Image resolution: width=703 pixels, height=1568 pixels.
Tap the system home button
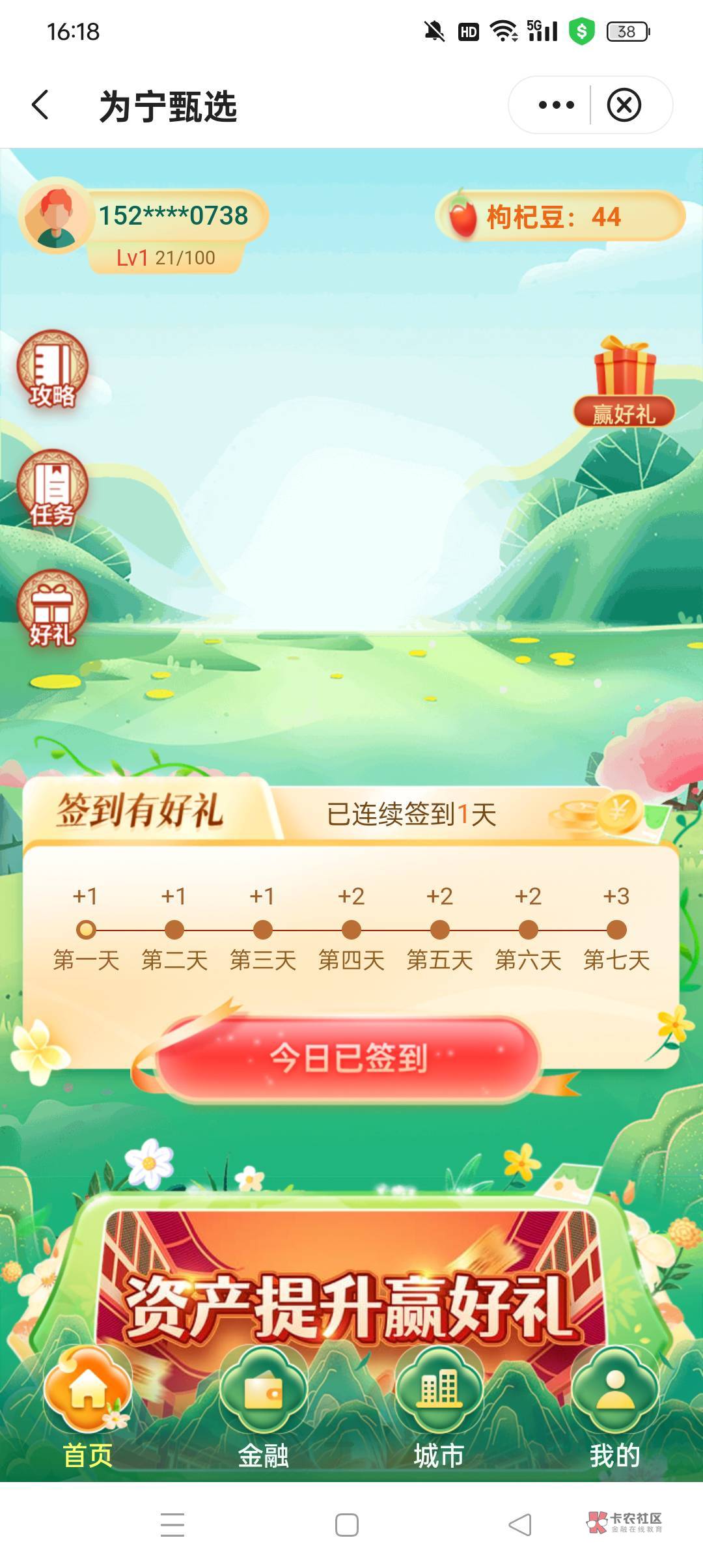pyautogui.click(x=347, y=1524)
